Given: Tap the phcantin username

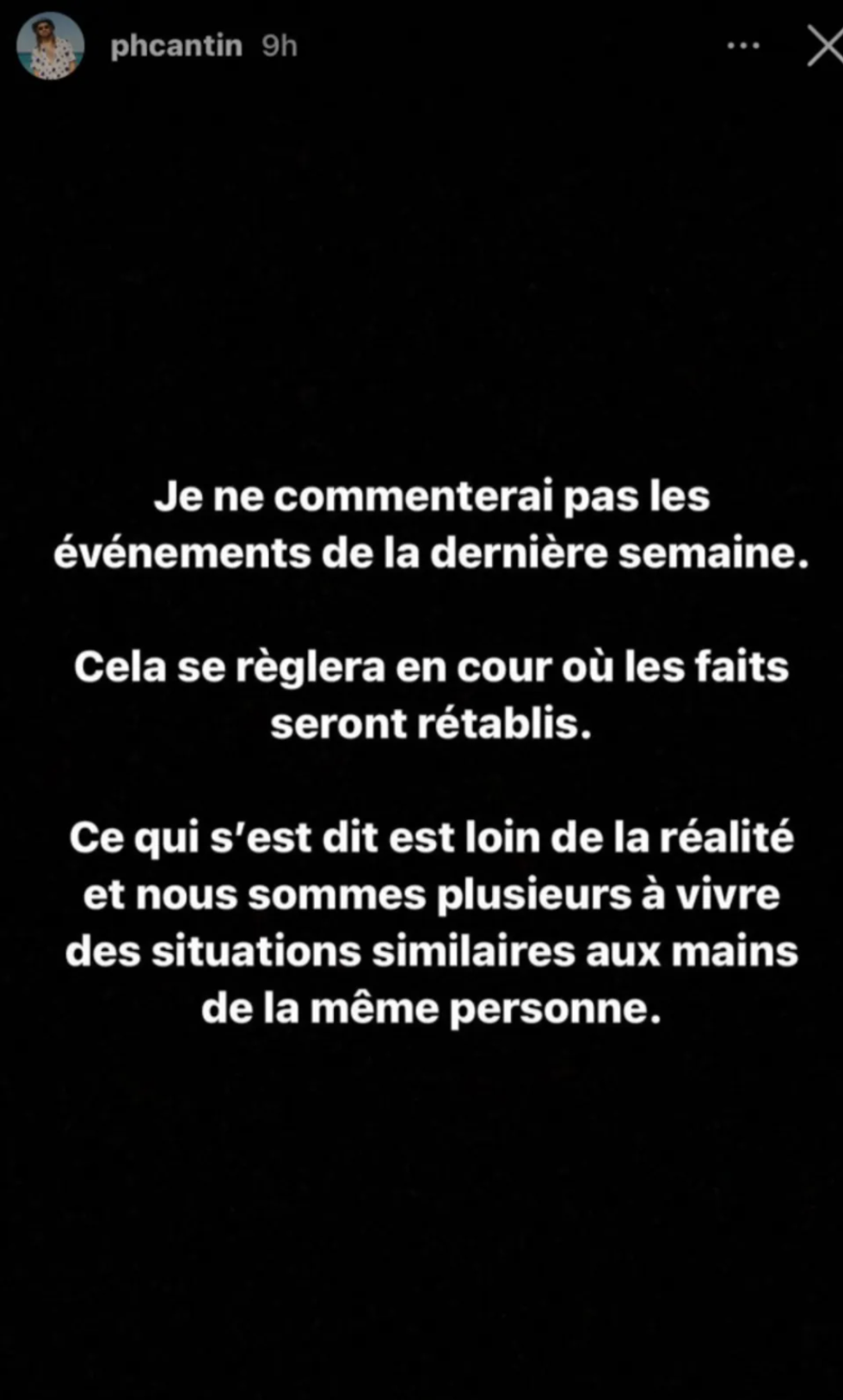Looking at the screenshot, I should [176, 46].
